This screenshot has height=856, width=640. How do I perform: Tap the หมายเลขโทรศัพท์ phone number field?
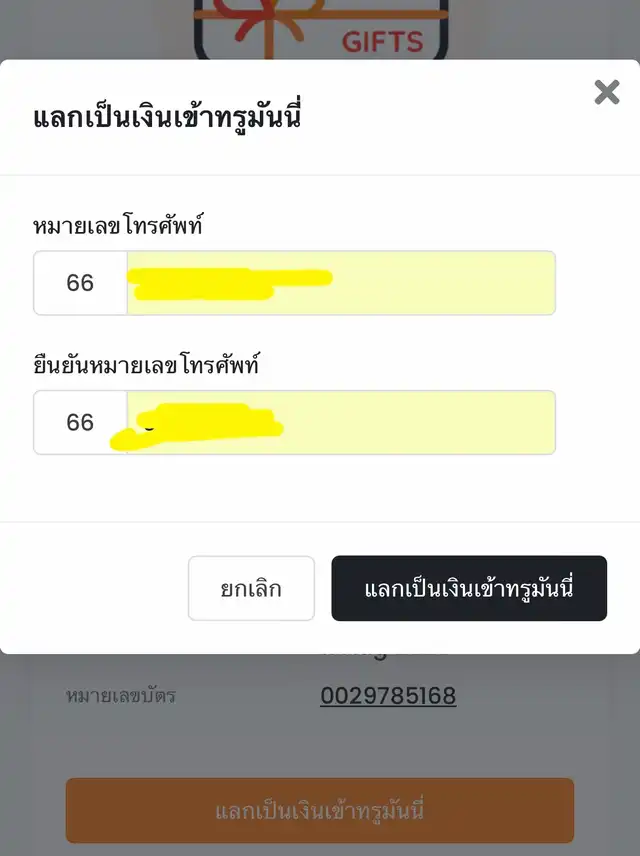click(x=340, y=283)
